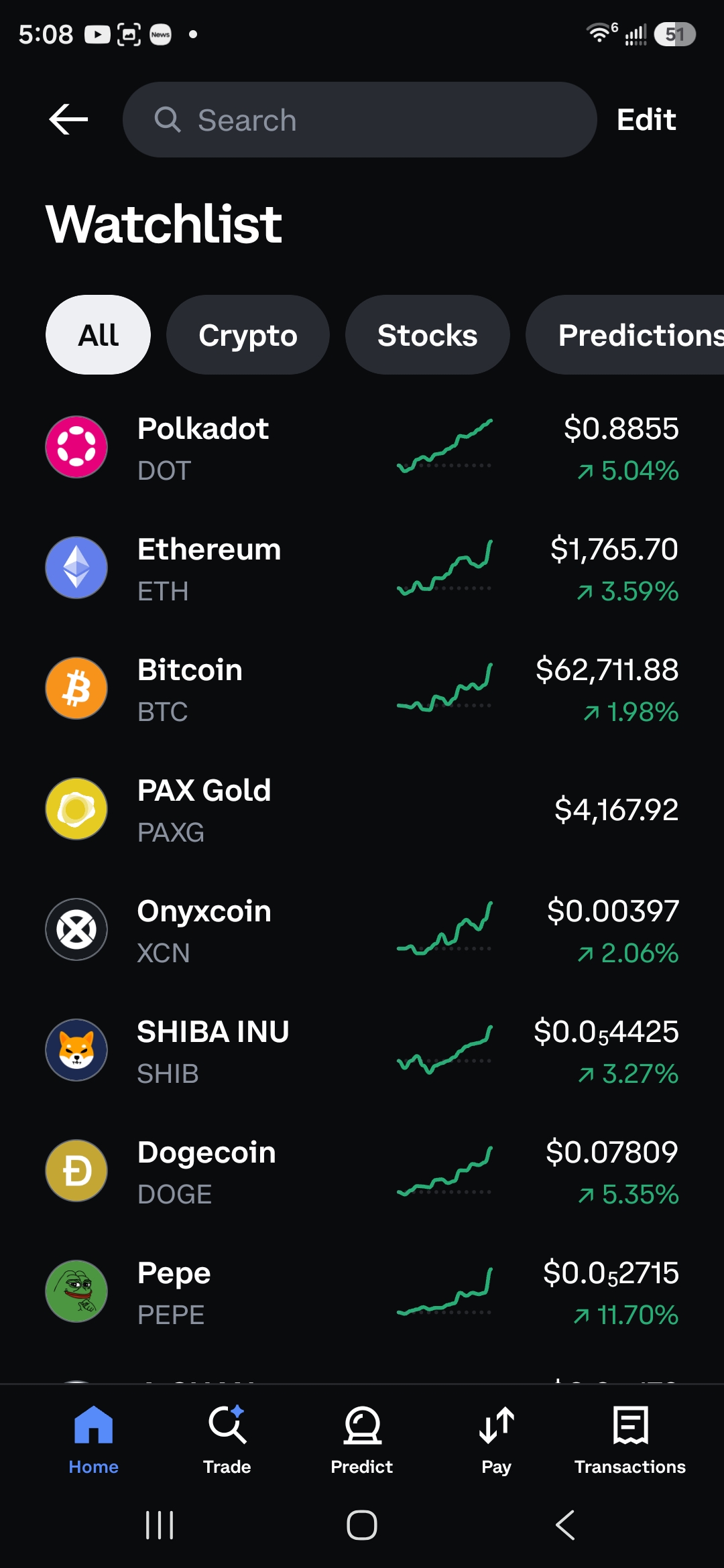The height and width of the screenshot is (1568, 724).
Task: View Onyxcoin XCN details
Action: click(362, 930)
